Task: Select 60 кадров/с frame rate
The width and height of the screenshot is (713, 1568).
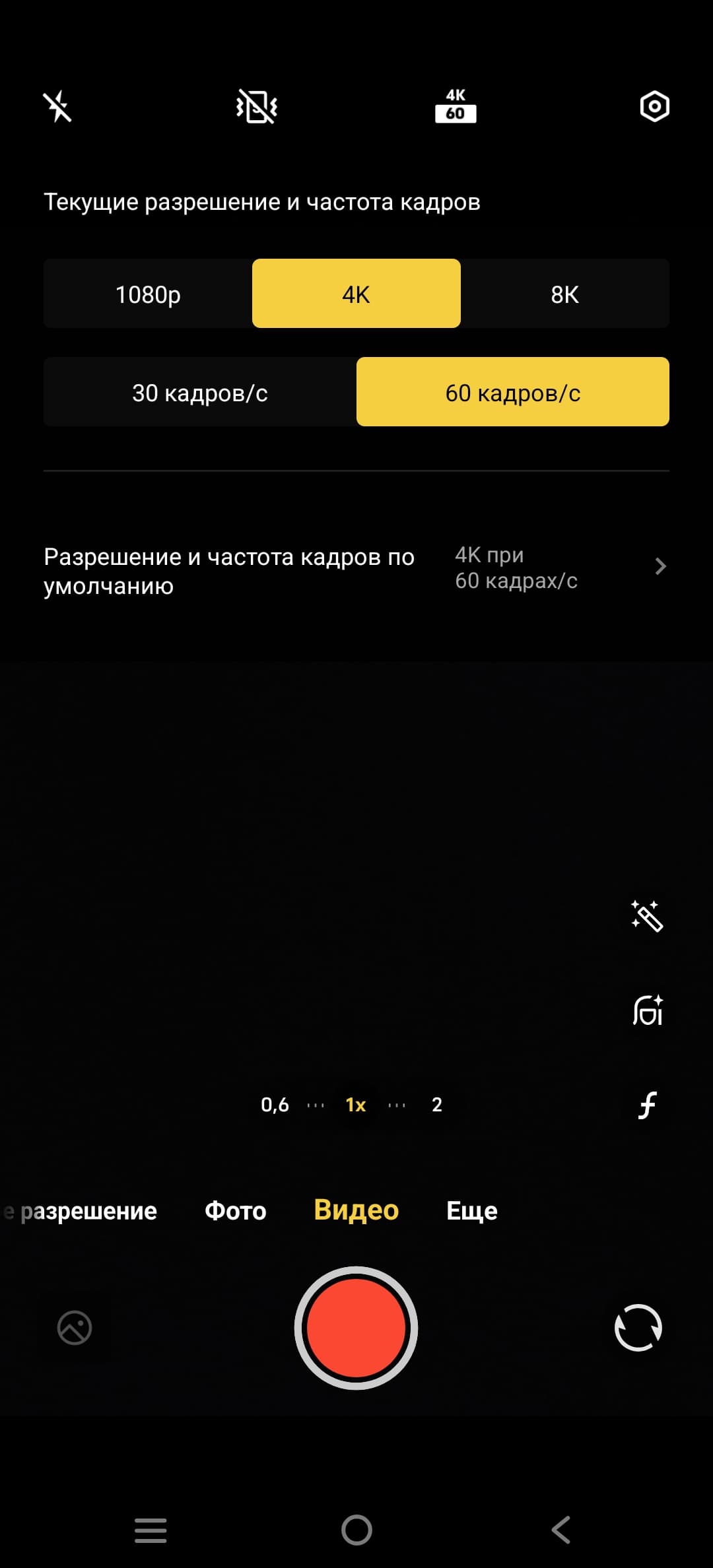Action: click(513, 393)
